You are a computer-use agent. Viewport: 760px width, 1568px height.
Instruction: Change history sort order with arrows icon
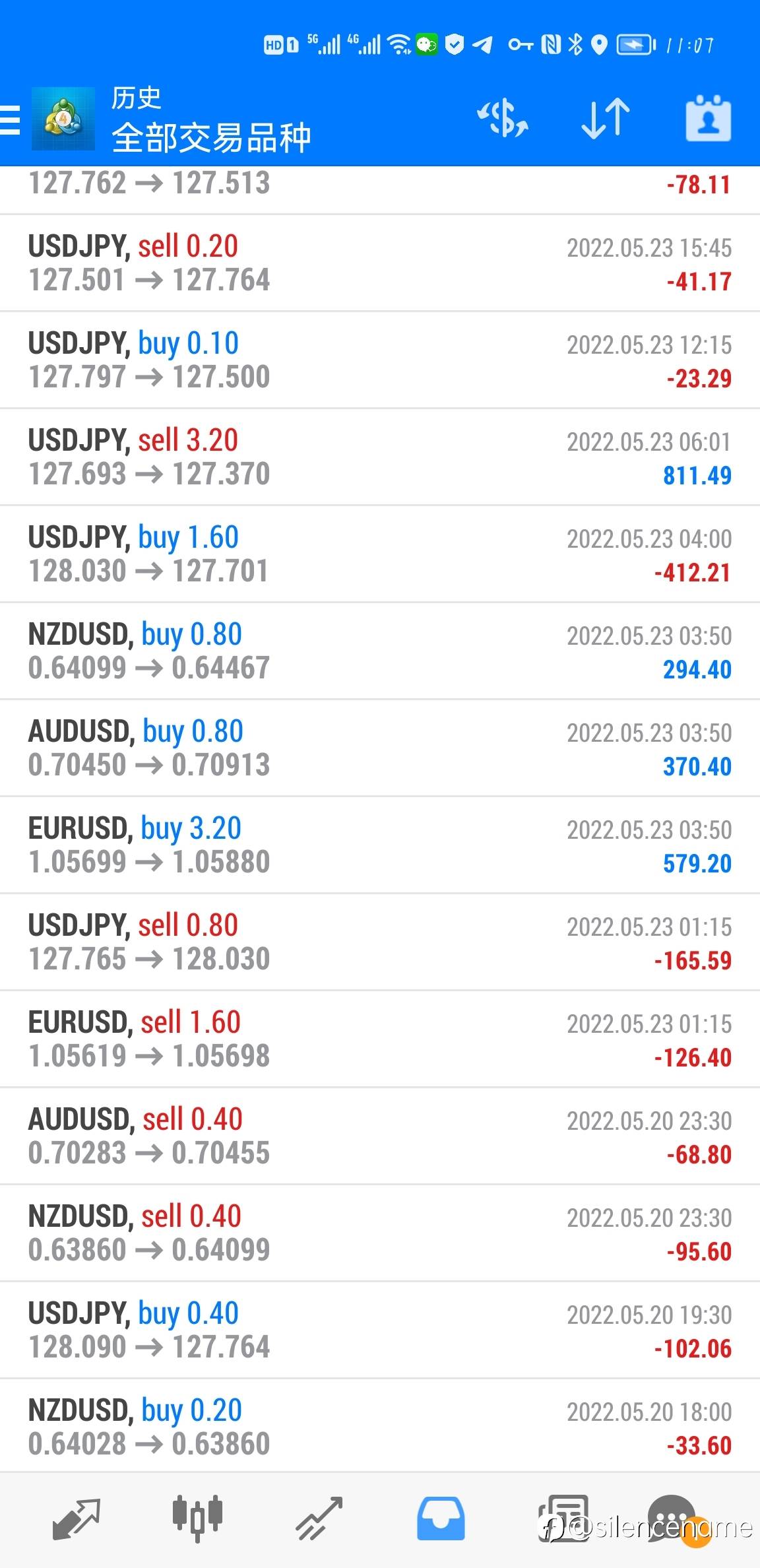[x=606, y=119]
